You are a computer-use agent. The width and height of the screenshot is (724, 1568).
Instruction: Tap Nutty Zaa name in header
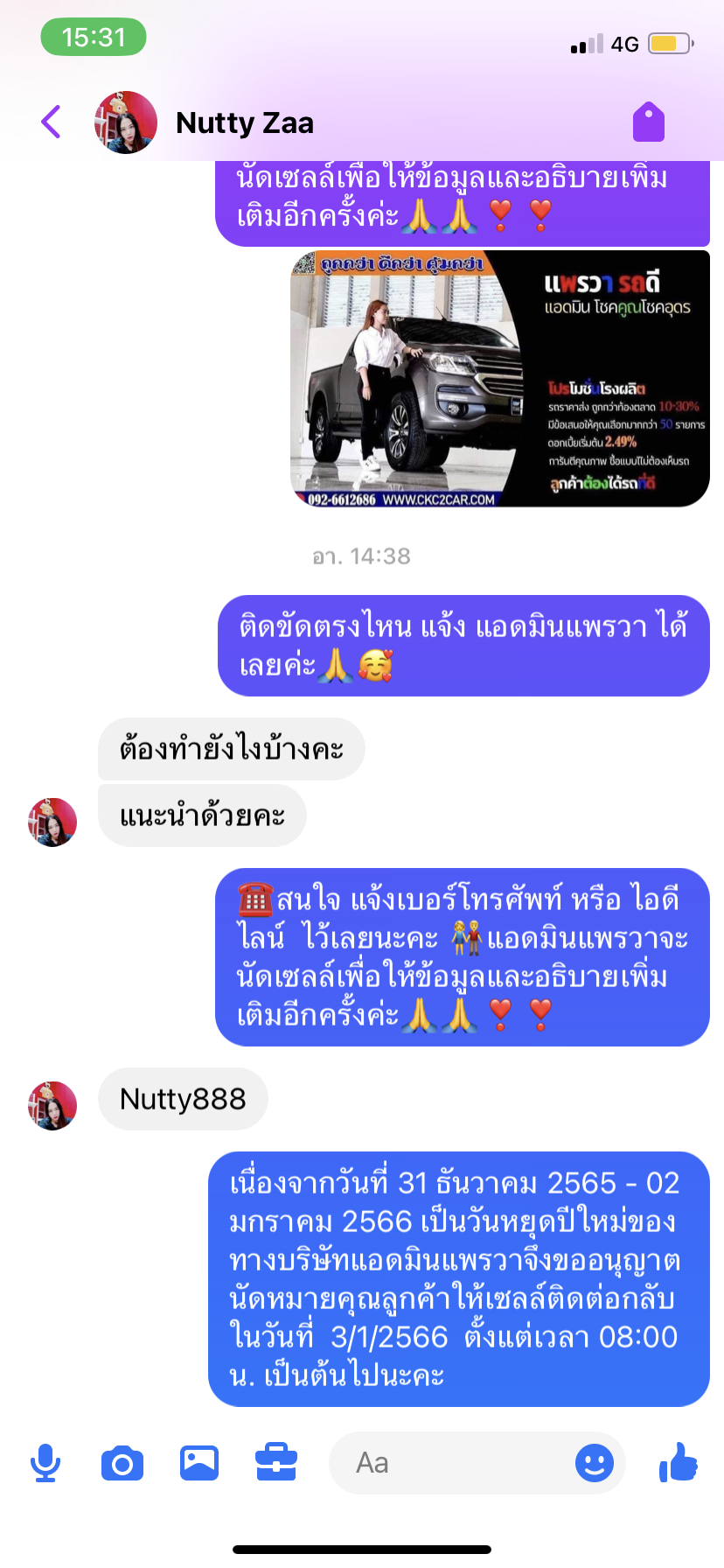(245, 123)
